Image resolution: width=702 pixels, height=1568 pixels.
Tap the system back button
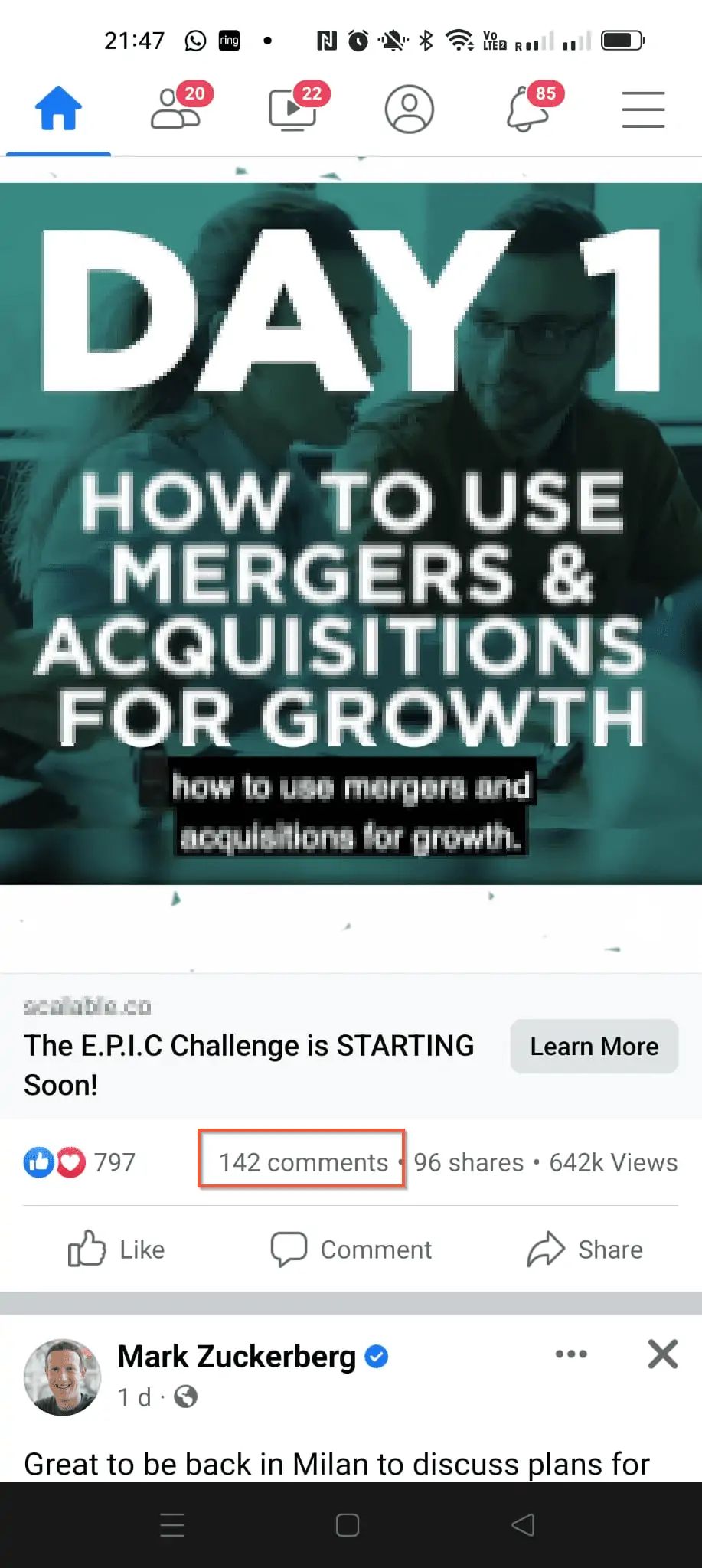523,1525
